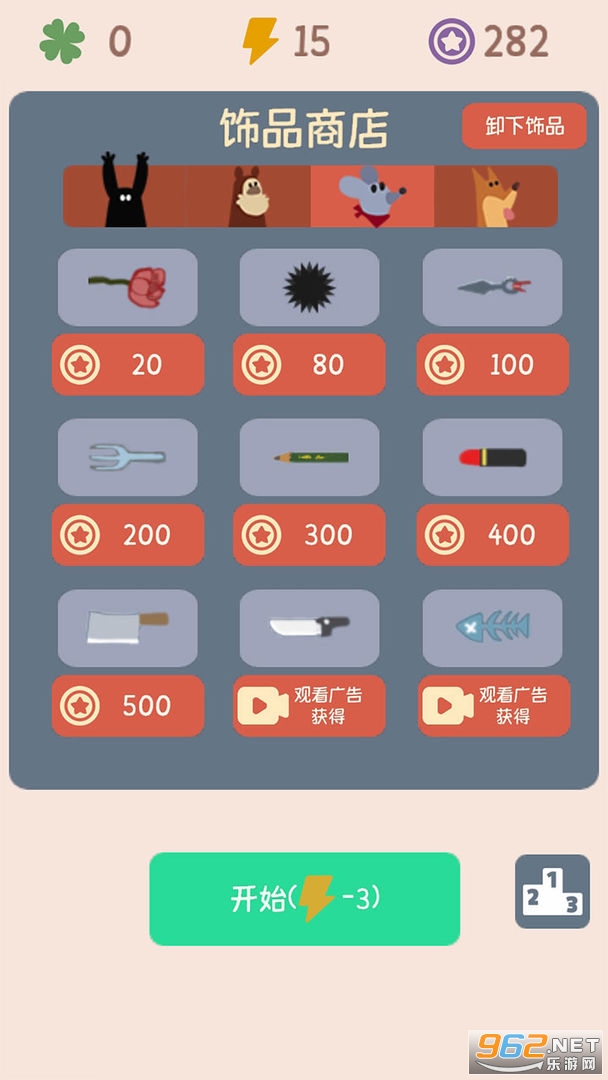Buy the spiky ball for 80 coins
The width and height of the screenshot is (608, 1080).
(309, 365)
